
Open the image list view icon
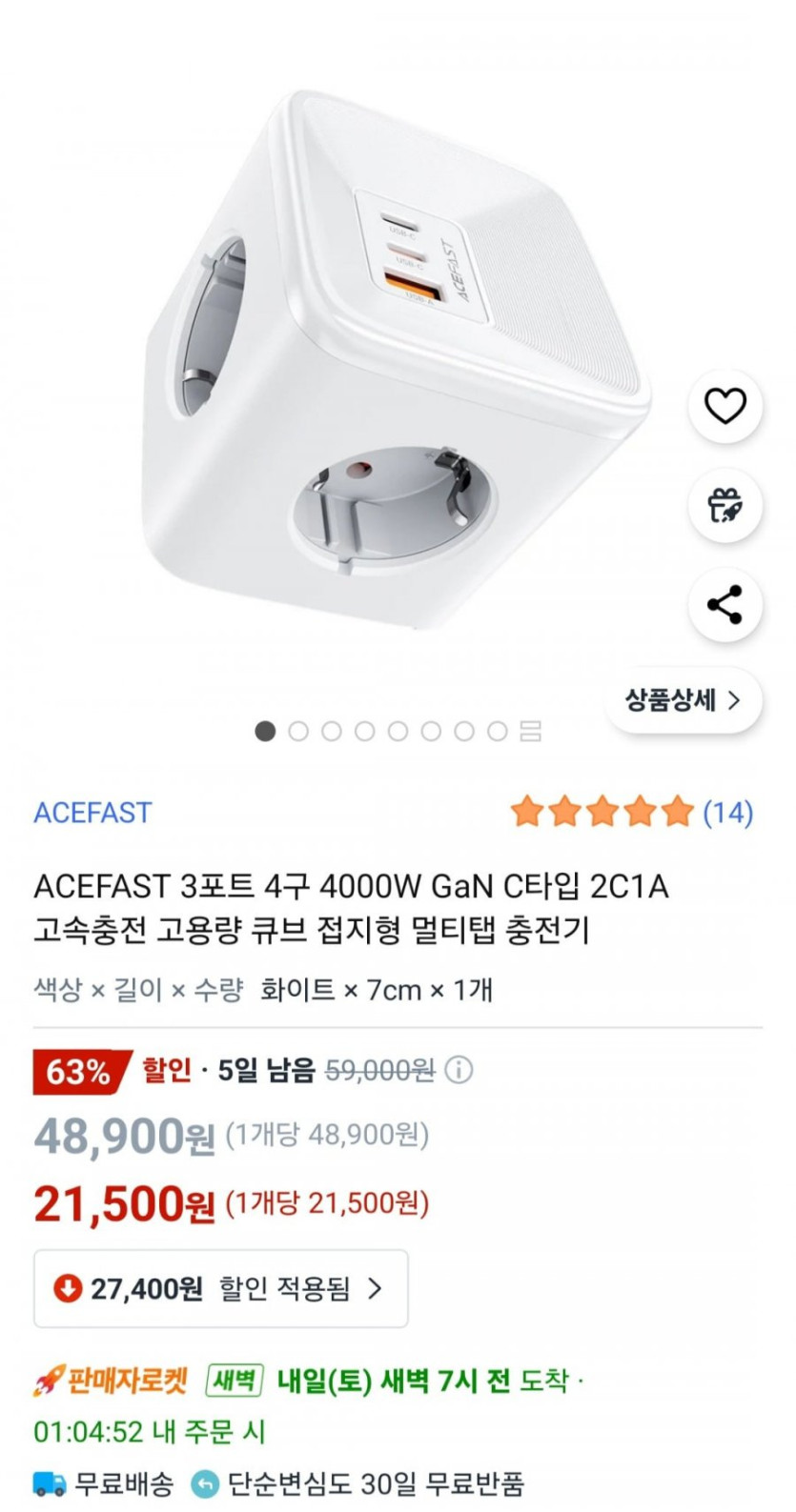coord(531,731)
